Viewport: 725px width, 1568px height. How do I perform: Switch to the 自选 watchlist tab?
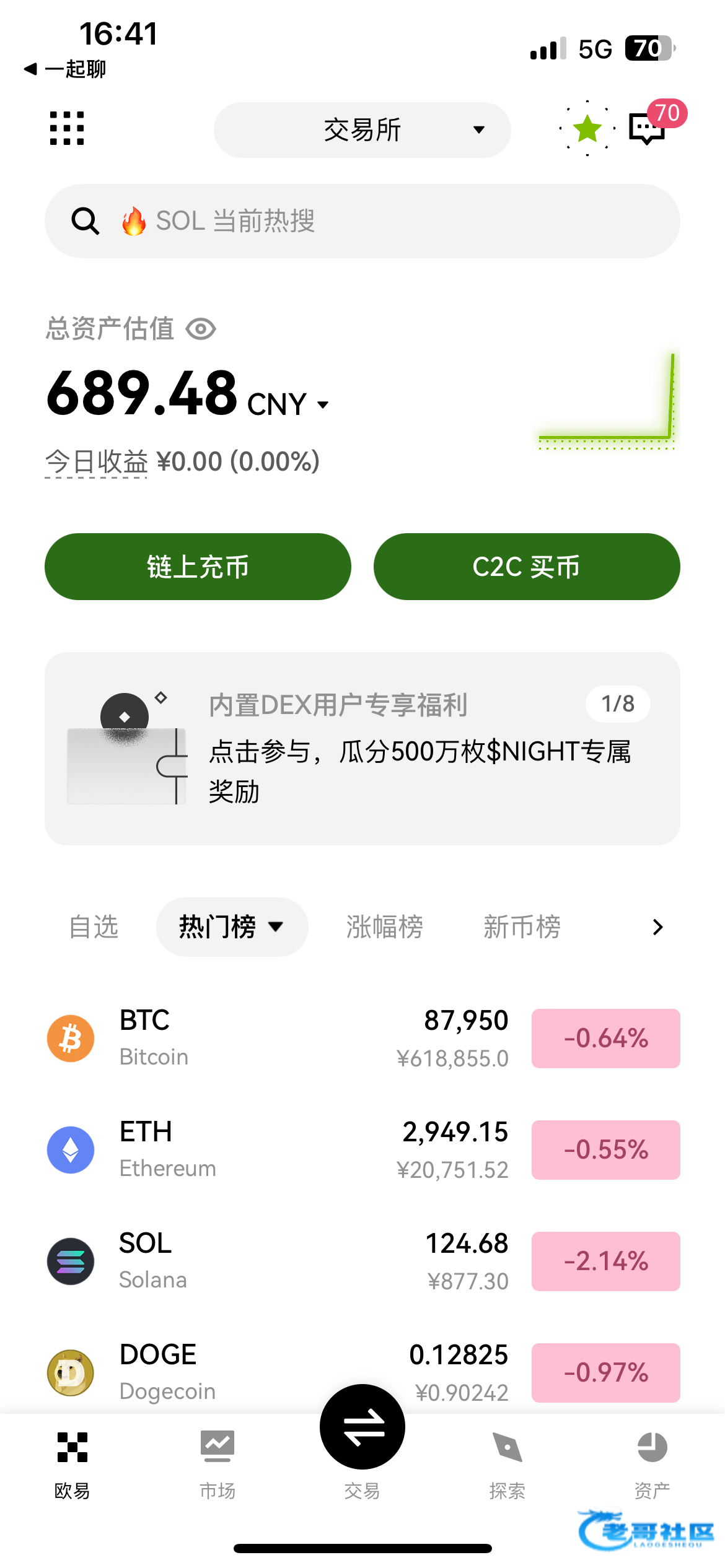click(94, 927)
